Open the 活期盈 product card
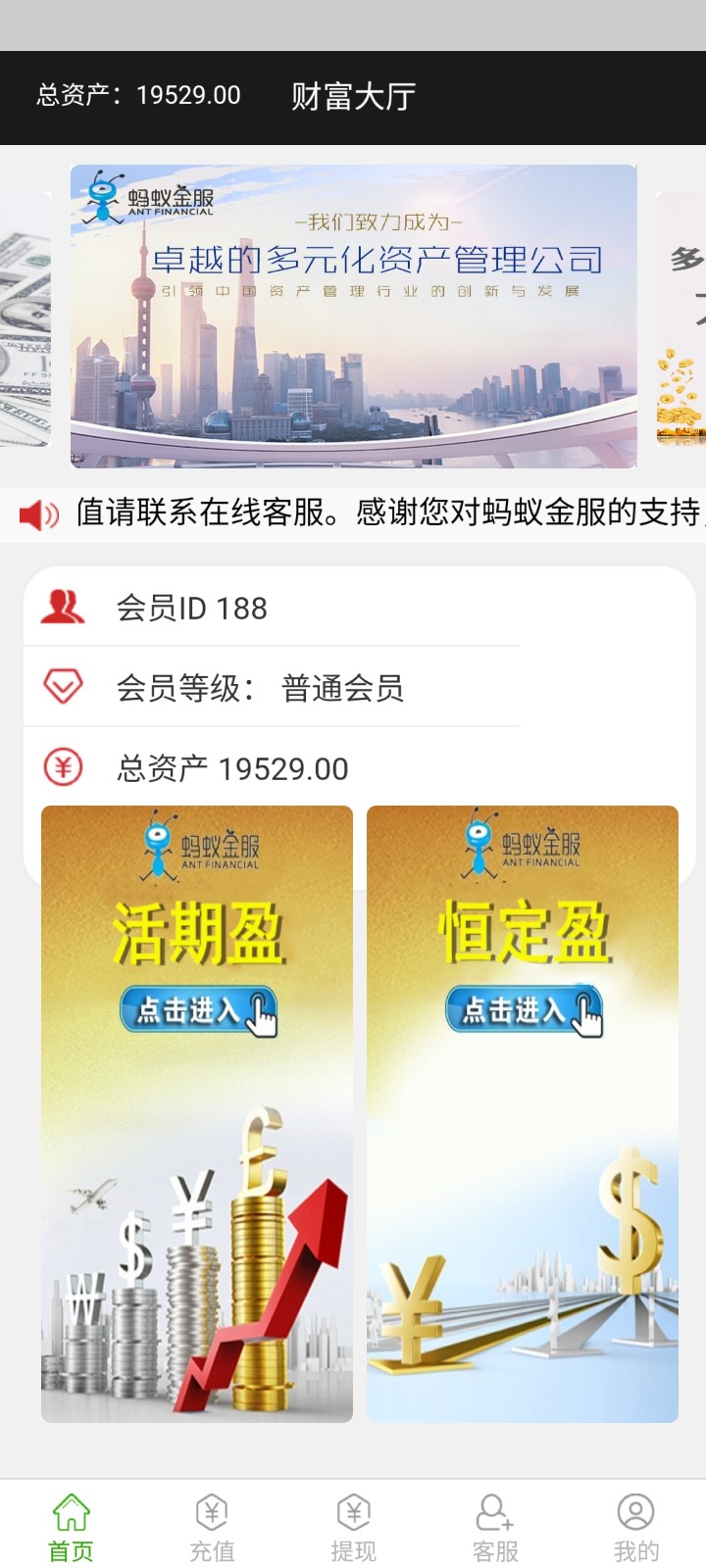 pyautogui.click(x=197, y=1112)
